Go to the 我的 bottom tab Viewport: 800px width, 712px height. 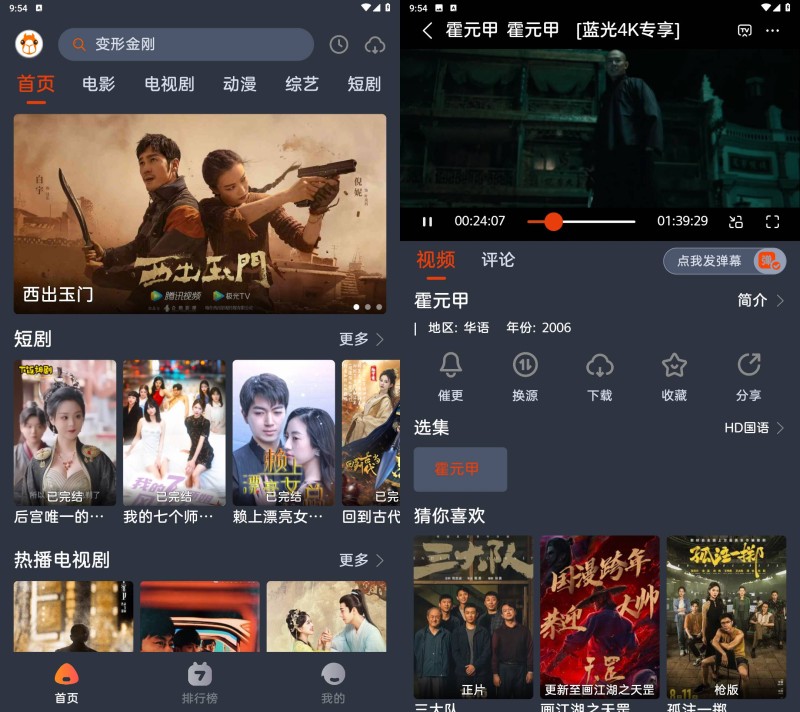click(x=333, y=683)
